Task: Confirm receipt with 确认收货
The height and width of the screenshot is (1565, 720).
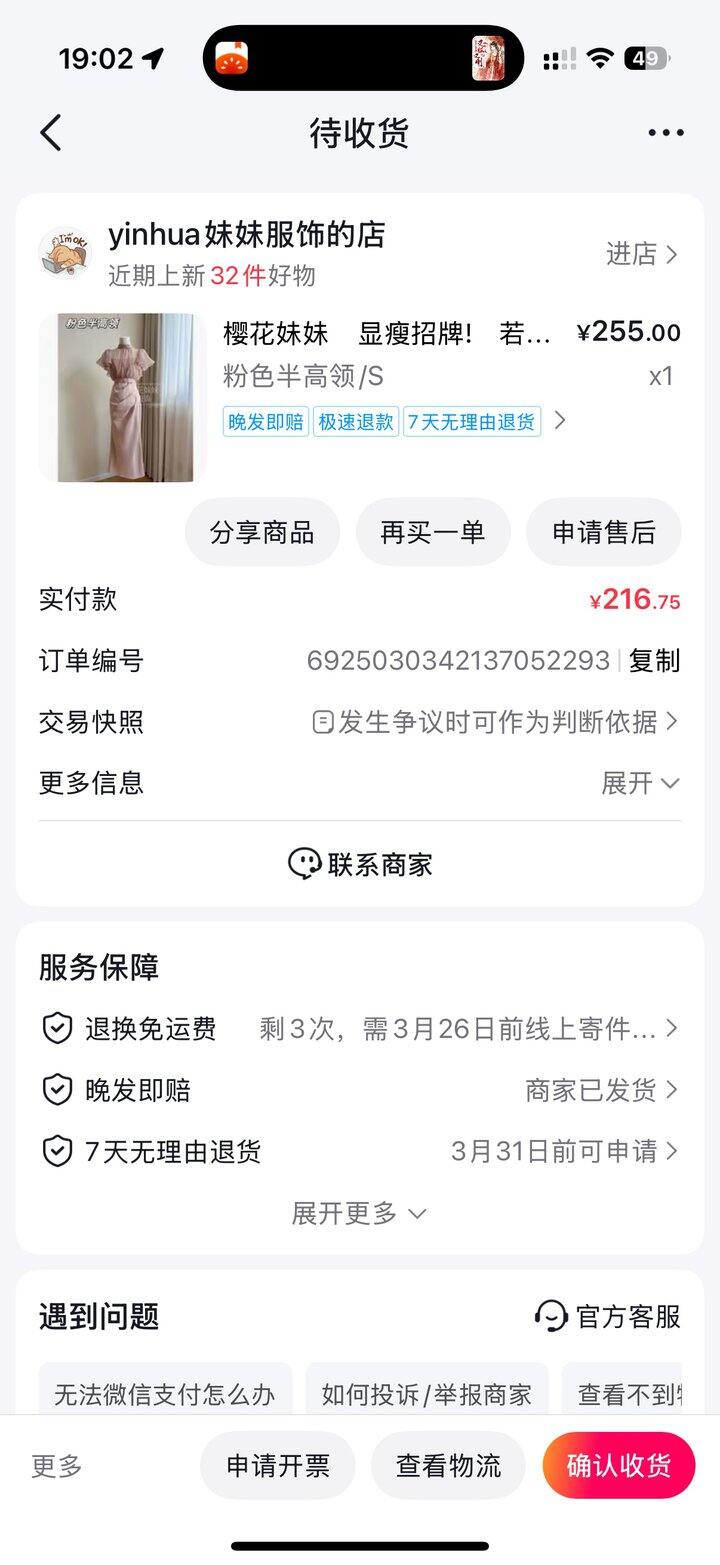Action: pyautogui.click(x=619, y=1466)
